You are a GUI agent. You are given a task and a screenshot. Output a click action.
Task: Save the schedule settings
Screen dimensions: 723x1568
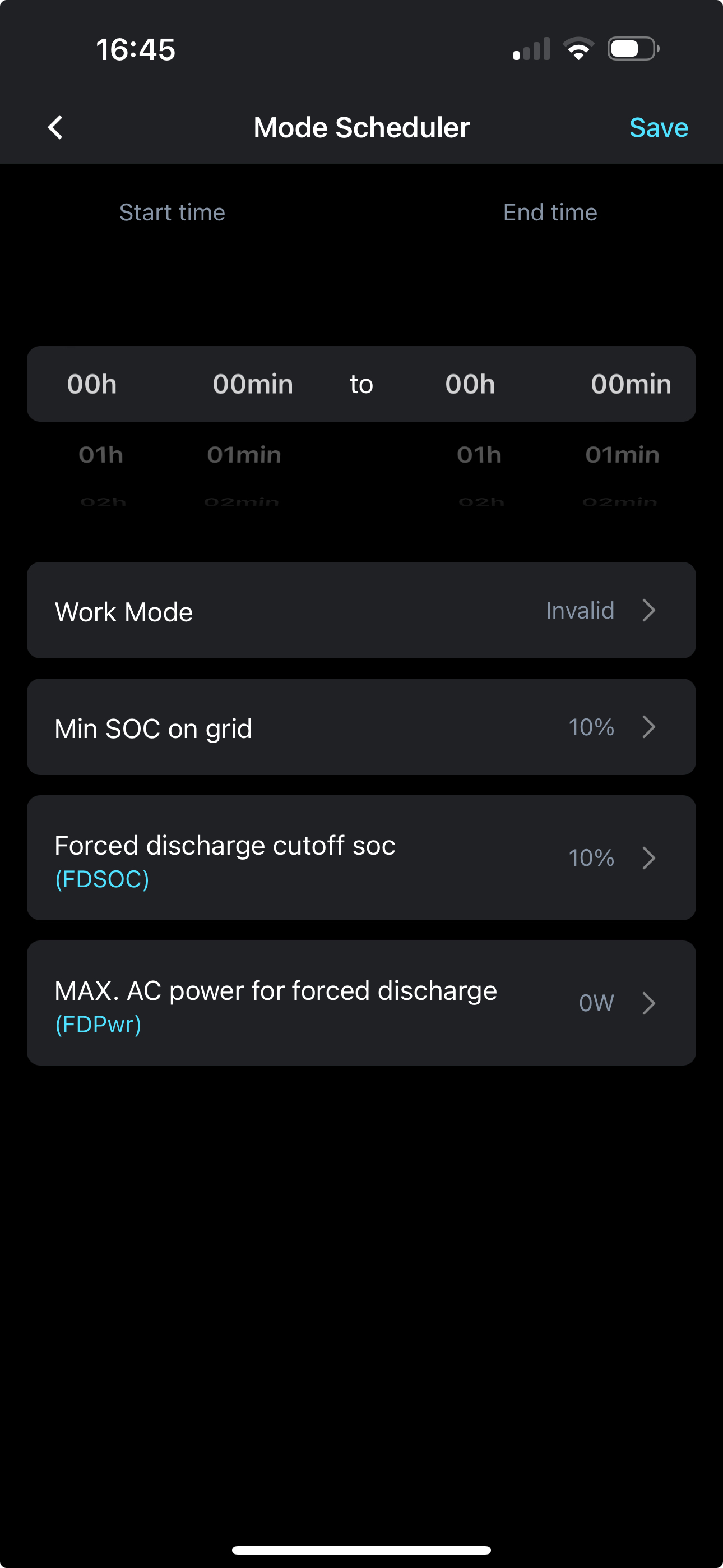point(658,127)
